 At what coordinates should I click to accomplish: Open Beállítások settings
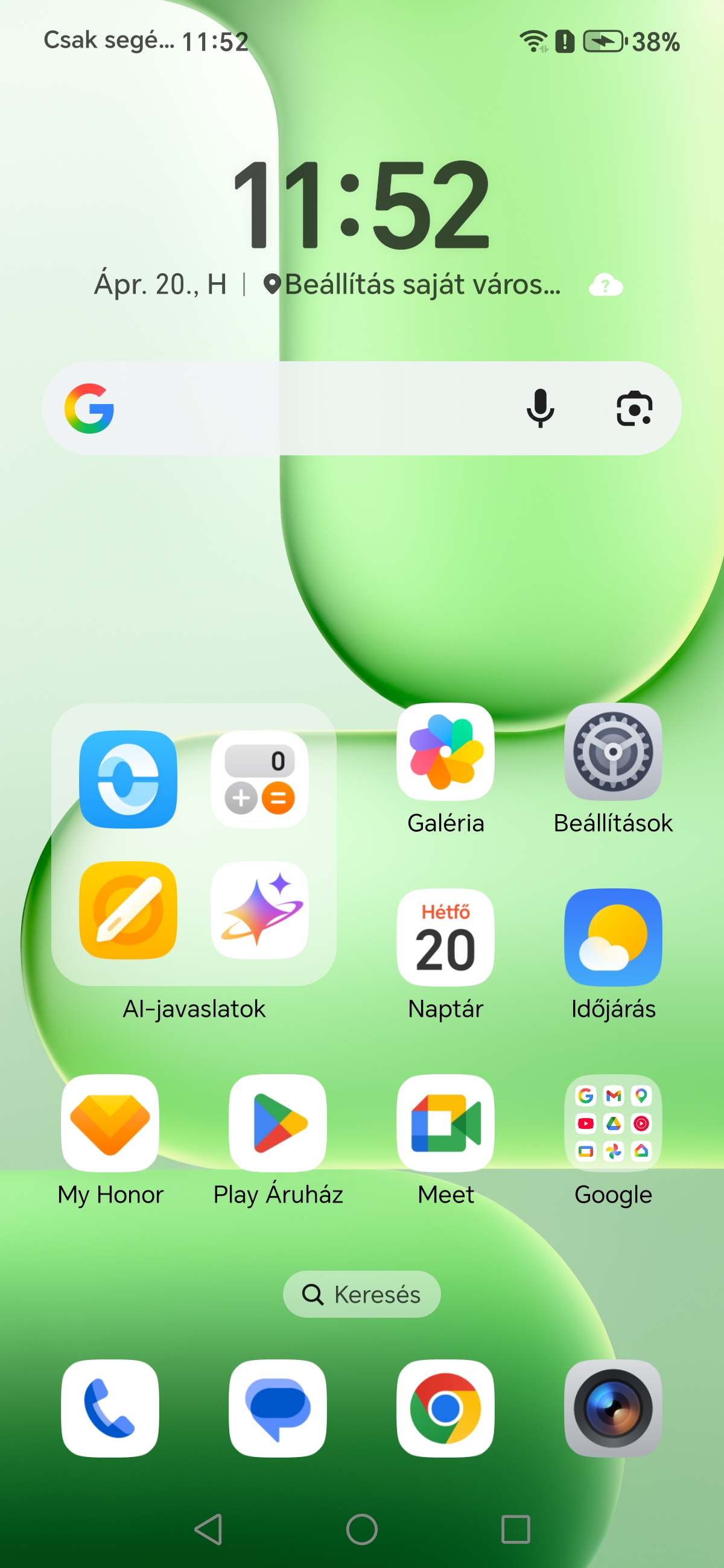[612, 753]
